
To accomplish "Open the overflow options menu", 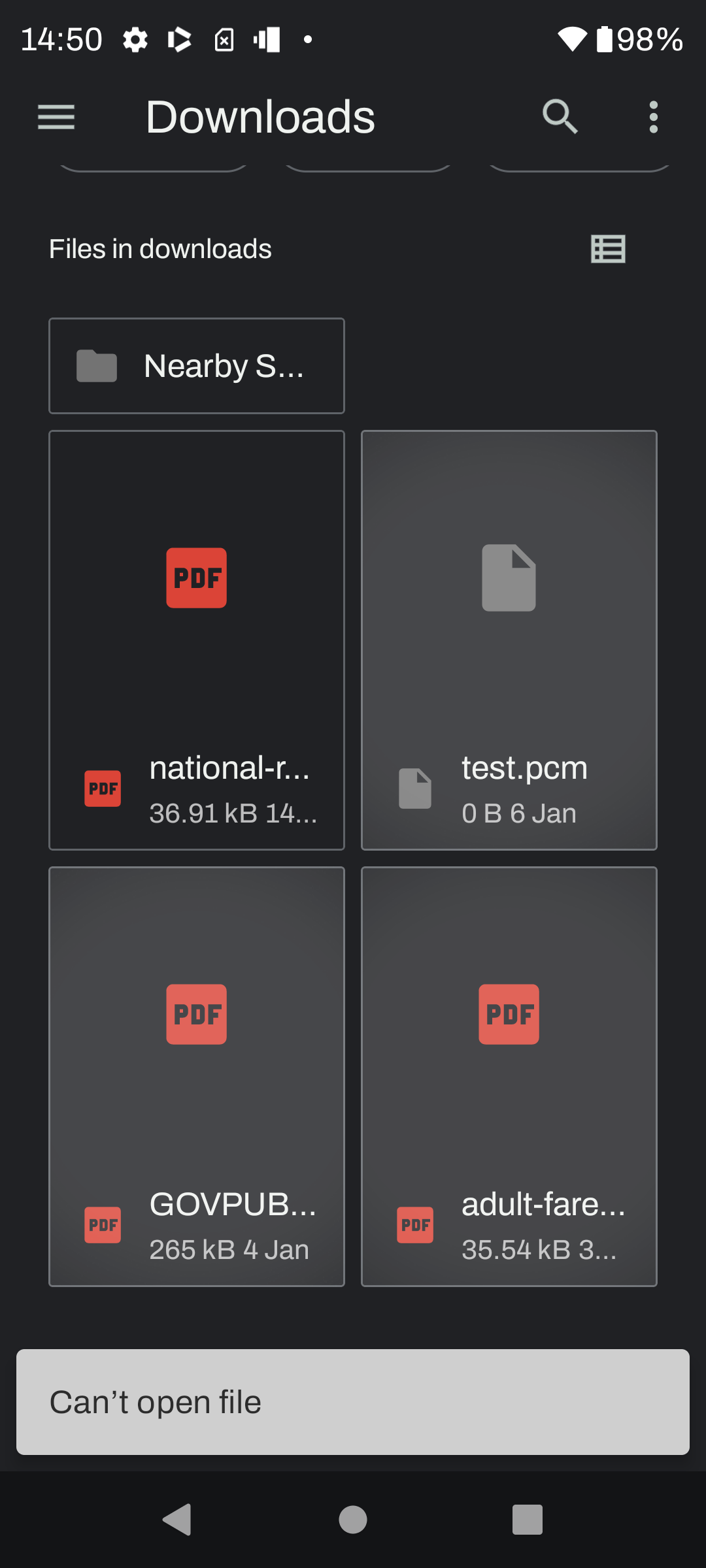I will click(653, 118).
